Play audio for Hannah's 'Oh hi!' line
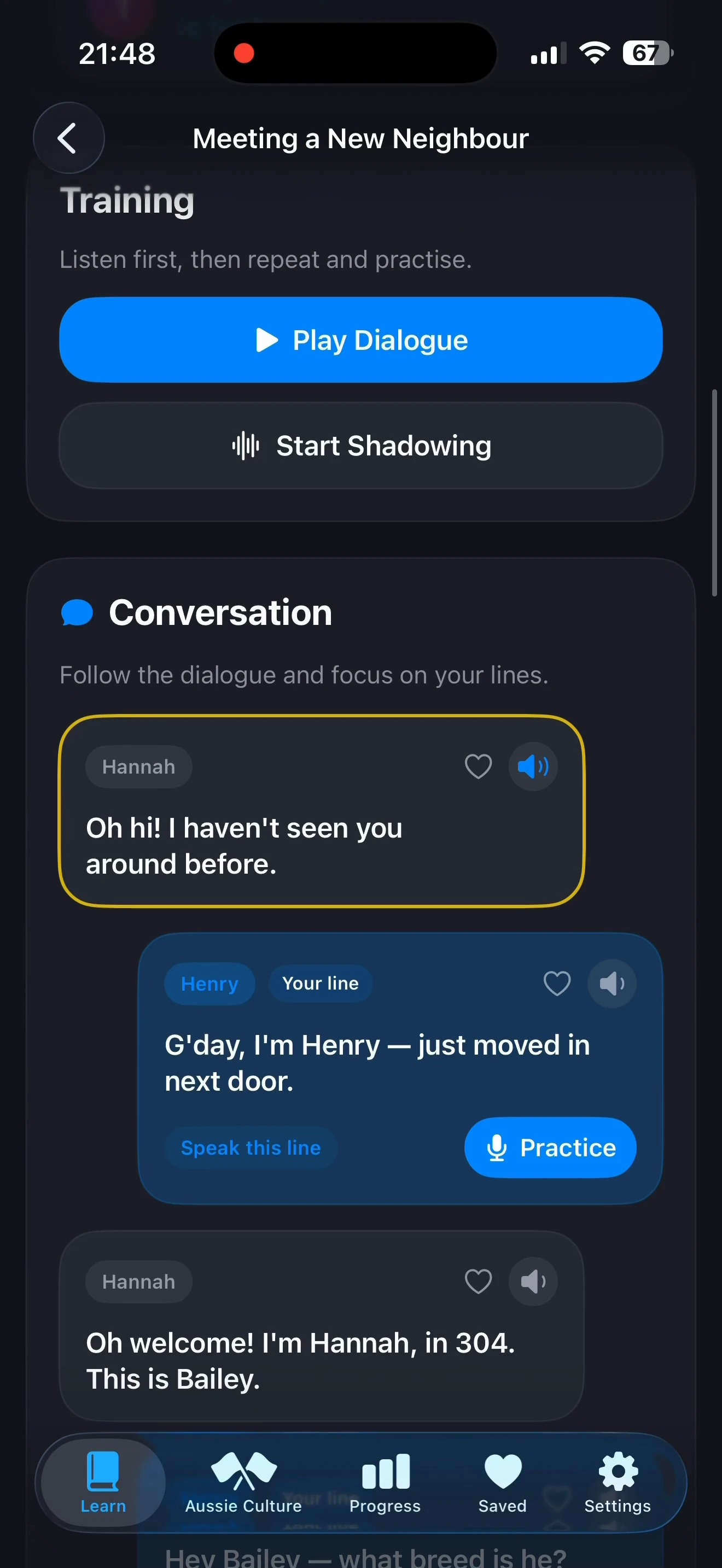 point(533,767)
